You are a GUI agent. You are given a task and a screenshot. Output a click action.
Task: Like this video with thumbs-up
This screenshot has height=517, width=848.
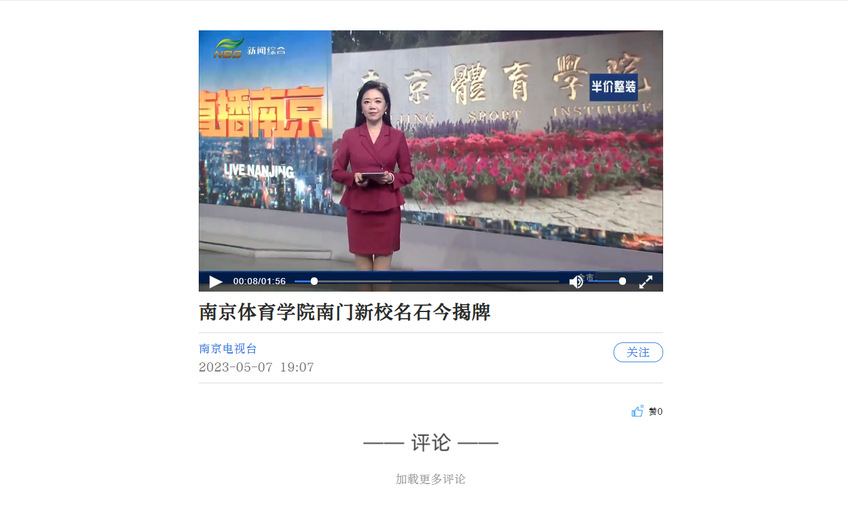tap(637, 411)
